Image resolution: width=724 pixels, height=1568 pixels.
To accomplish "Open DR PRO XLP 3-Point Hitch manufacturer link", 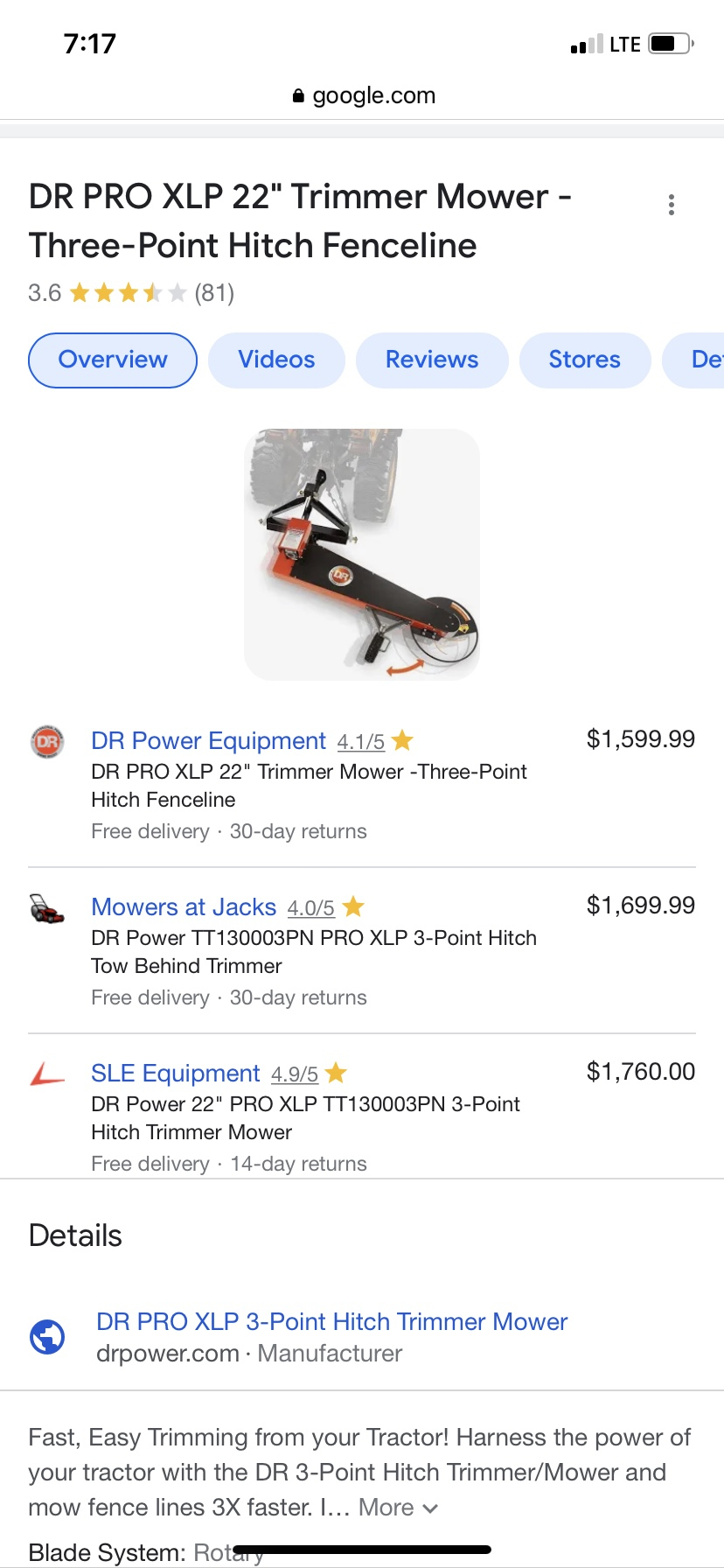I will click(331, 1321).
